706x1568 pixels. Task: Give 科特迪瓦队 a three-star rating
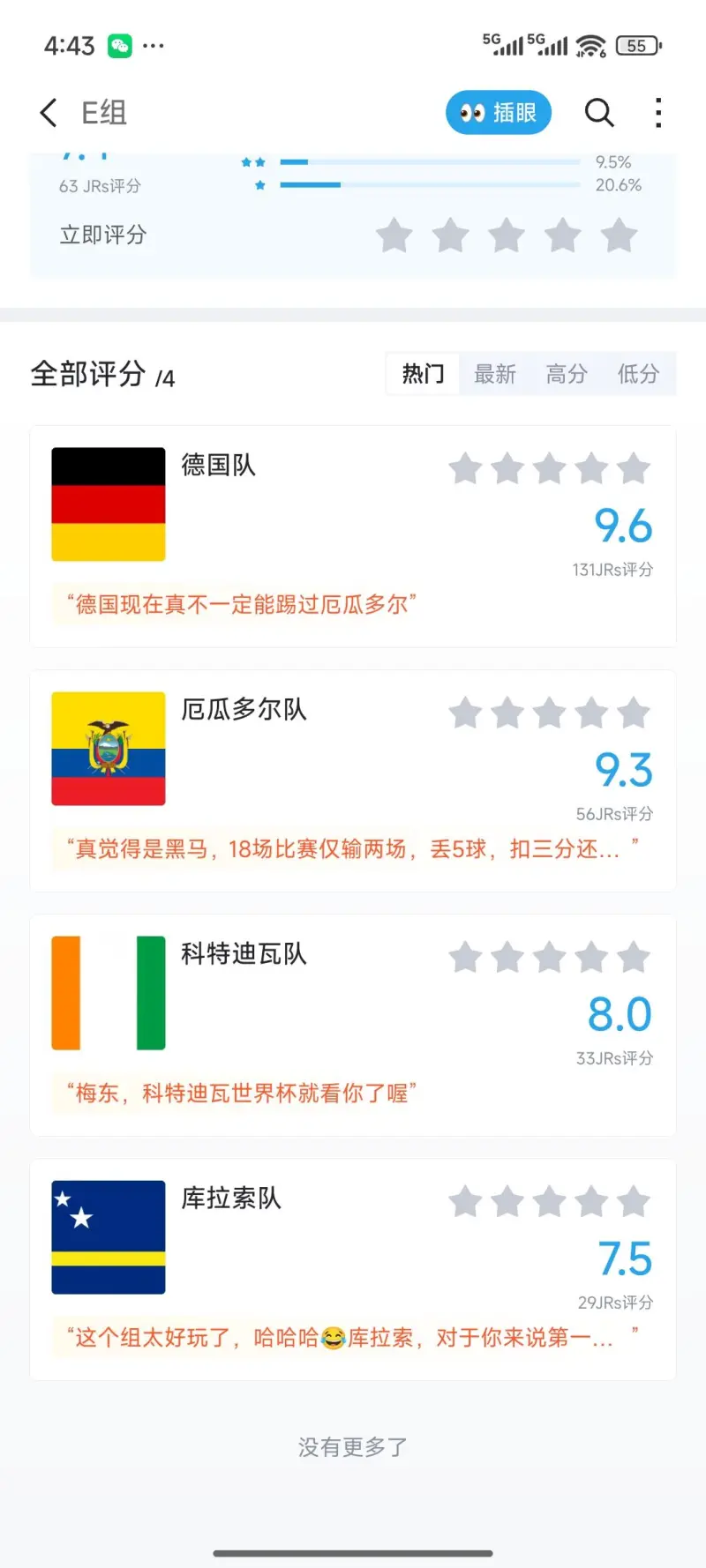(x=549, y=958)
